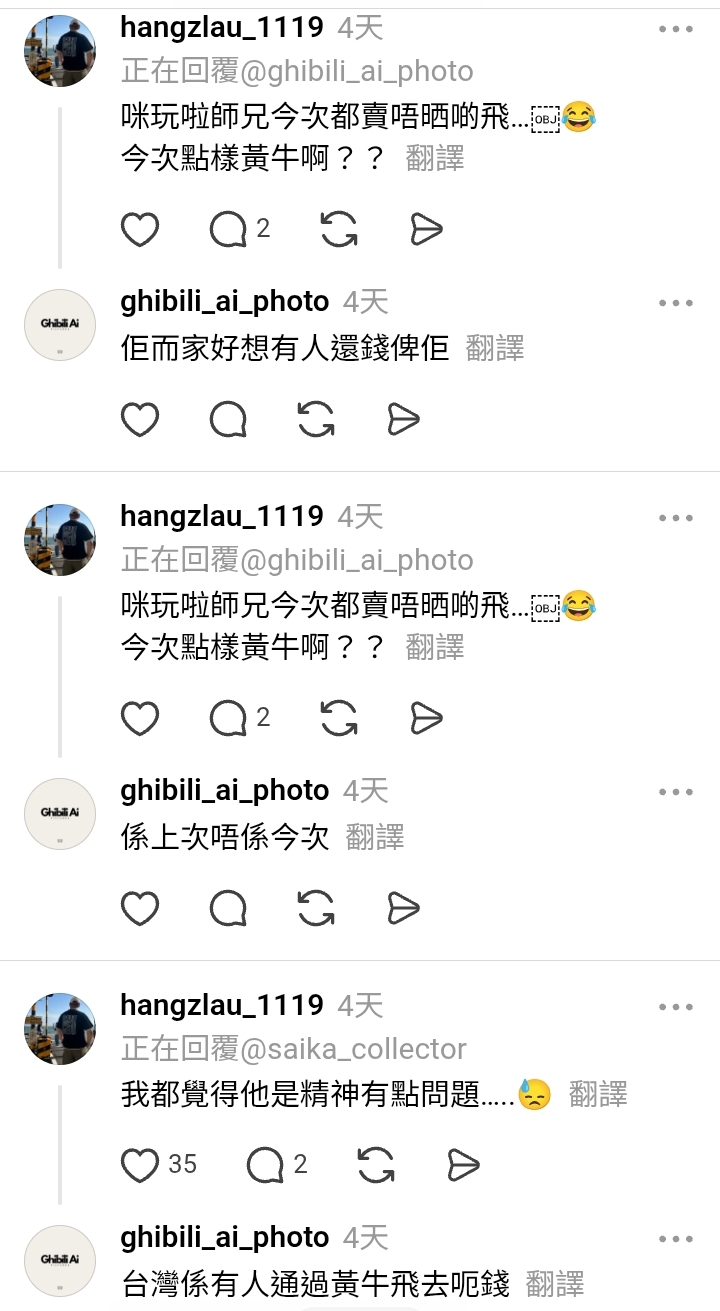Like the post "我都覺得他是精神有點問題"
Image resolution: width=720 pixels, height=1311 pixels.
click(140, 1164)
